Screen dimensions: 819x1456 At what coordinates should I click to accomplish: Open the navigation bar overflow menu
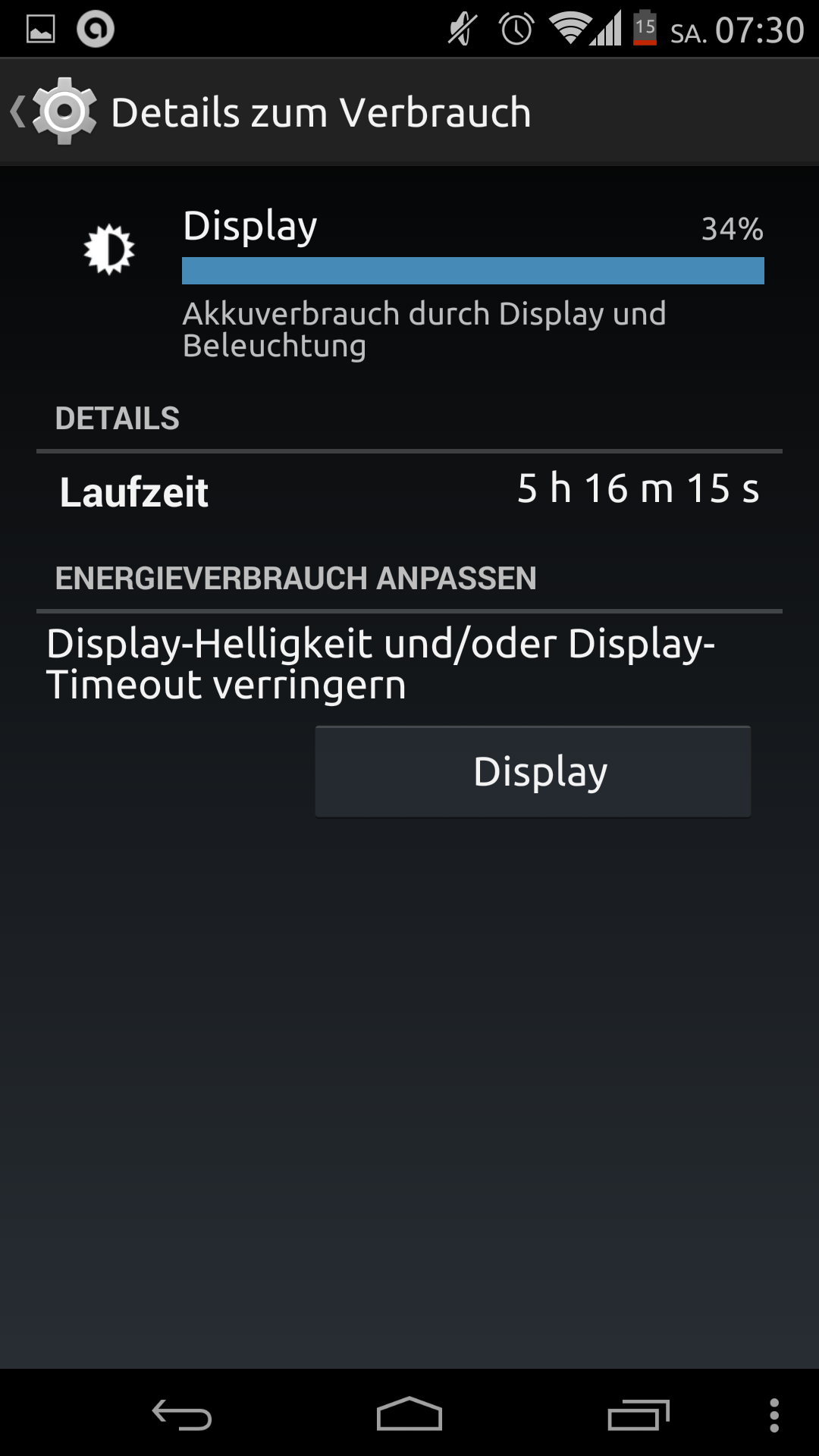(773, 1415)
